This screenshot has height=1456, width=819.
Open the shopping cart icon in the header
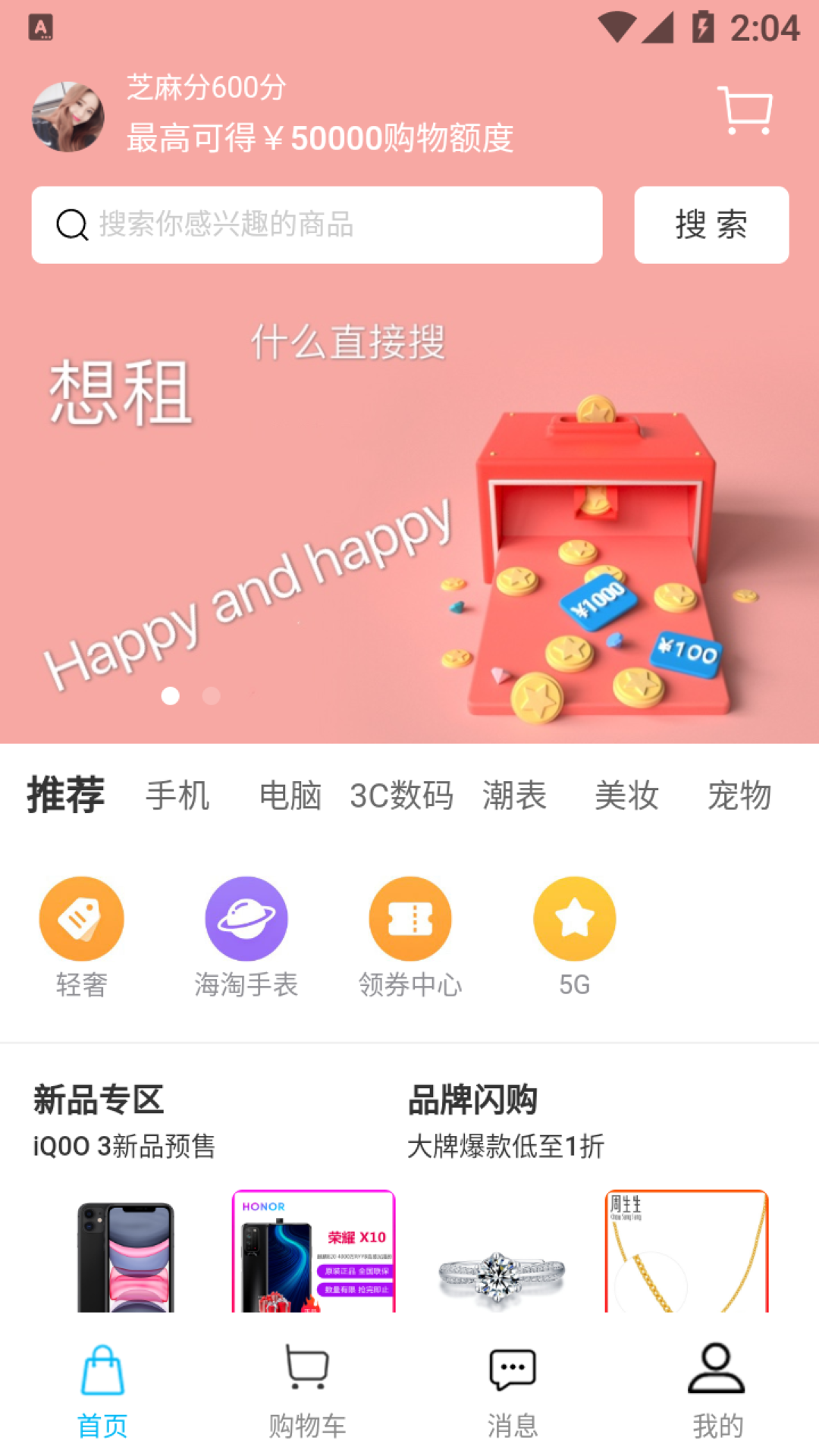[745, 111]
